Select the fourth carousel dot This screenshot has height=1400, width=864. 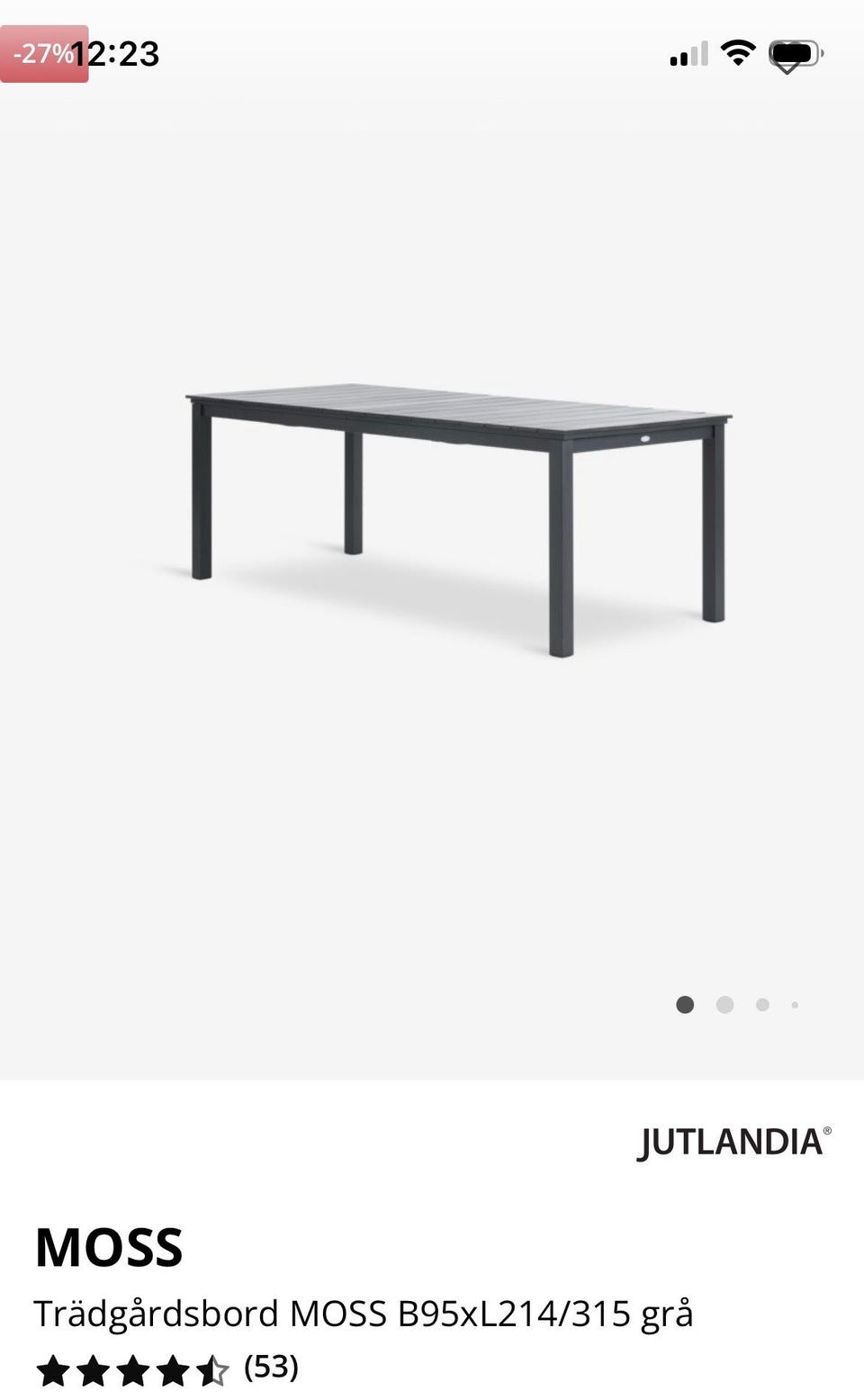(x=795, y=1005)
